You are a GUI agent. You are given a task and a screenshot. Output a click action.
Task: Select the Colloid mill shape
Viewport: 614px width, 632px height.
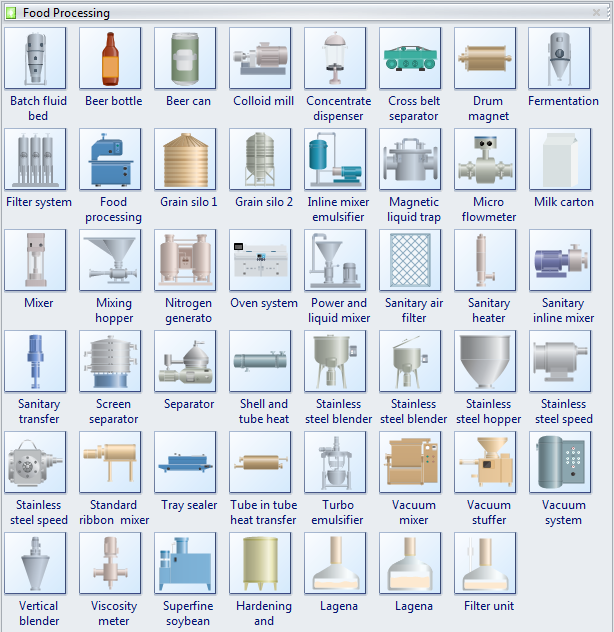pos(260,58)
